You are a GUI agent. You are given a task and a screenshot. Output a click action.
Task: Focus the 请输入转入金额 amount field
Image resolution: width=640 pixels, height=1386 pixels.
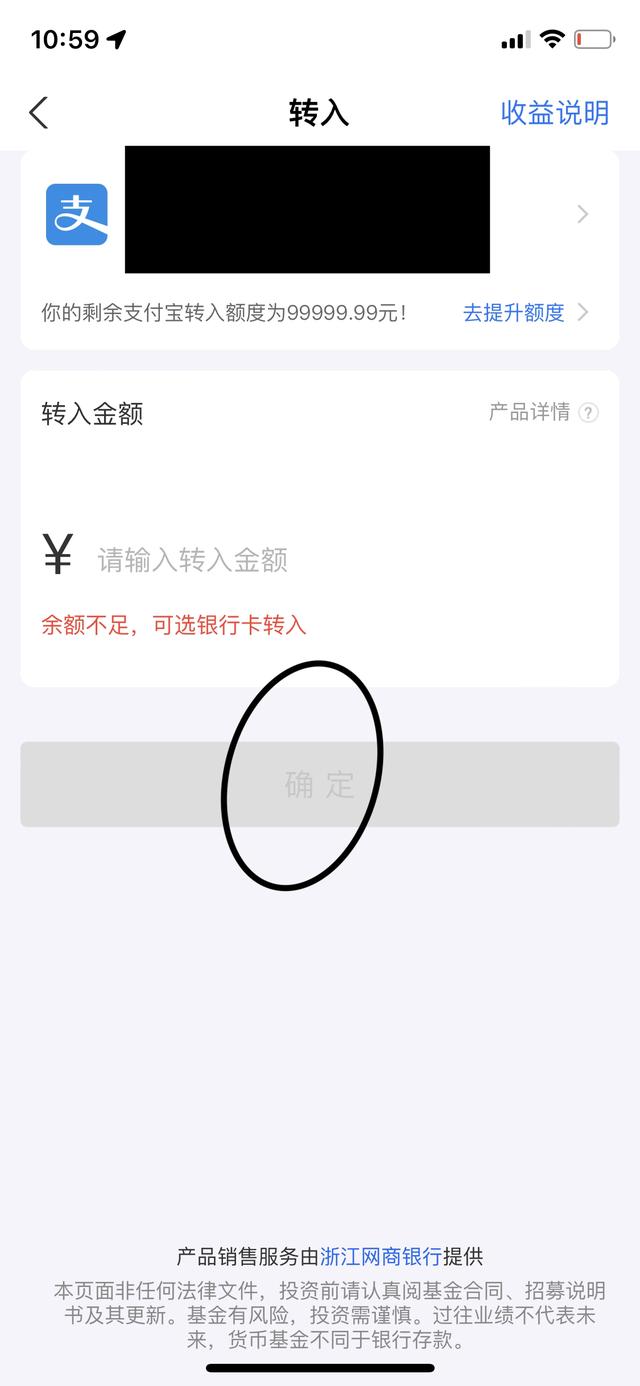coord(340,559)
